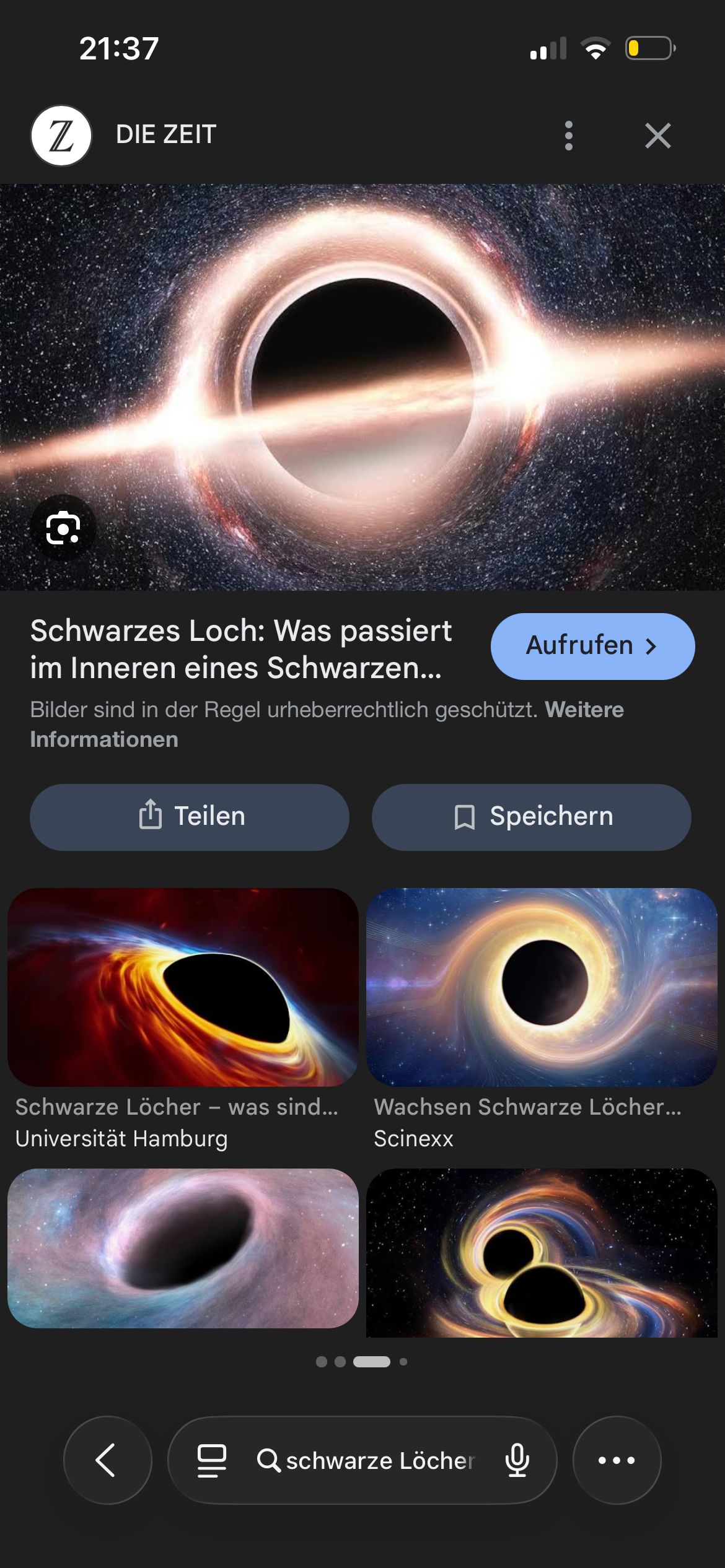This screenshot has height=1568, width=725.
Task: Open the pink nebula black hole thumbnail
Action: (183, 1247)
